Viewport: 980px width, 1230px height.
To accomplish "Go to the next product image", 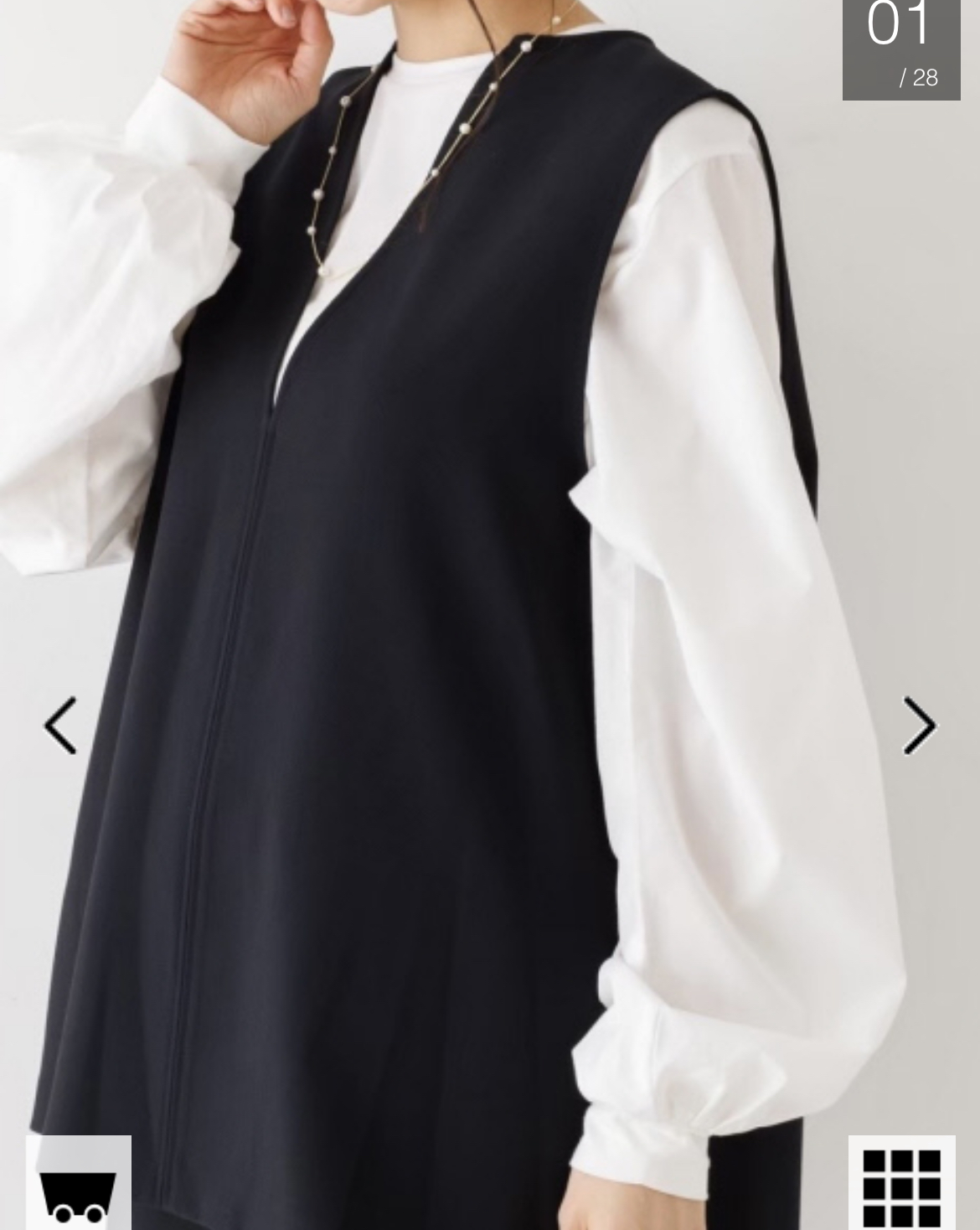I will 919,726.
